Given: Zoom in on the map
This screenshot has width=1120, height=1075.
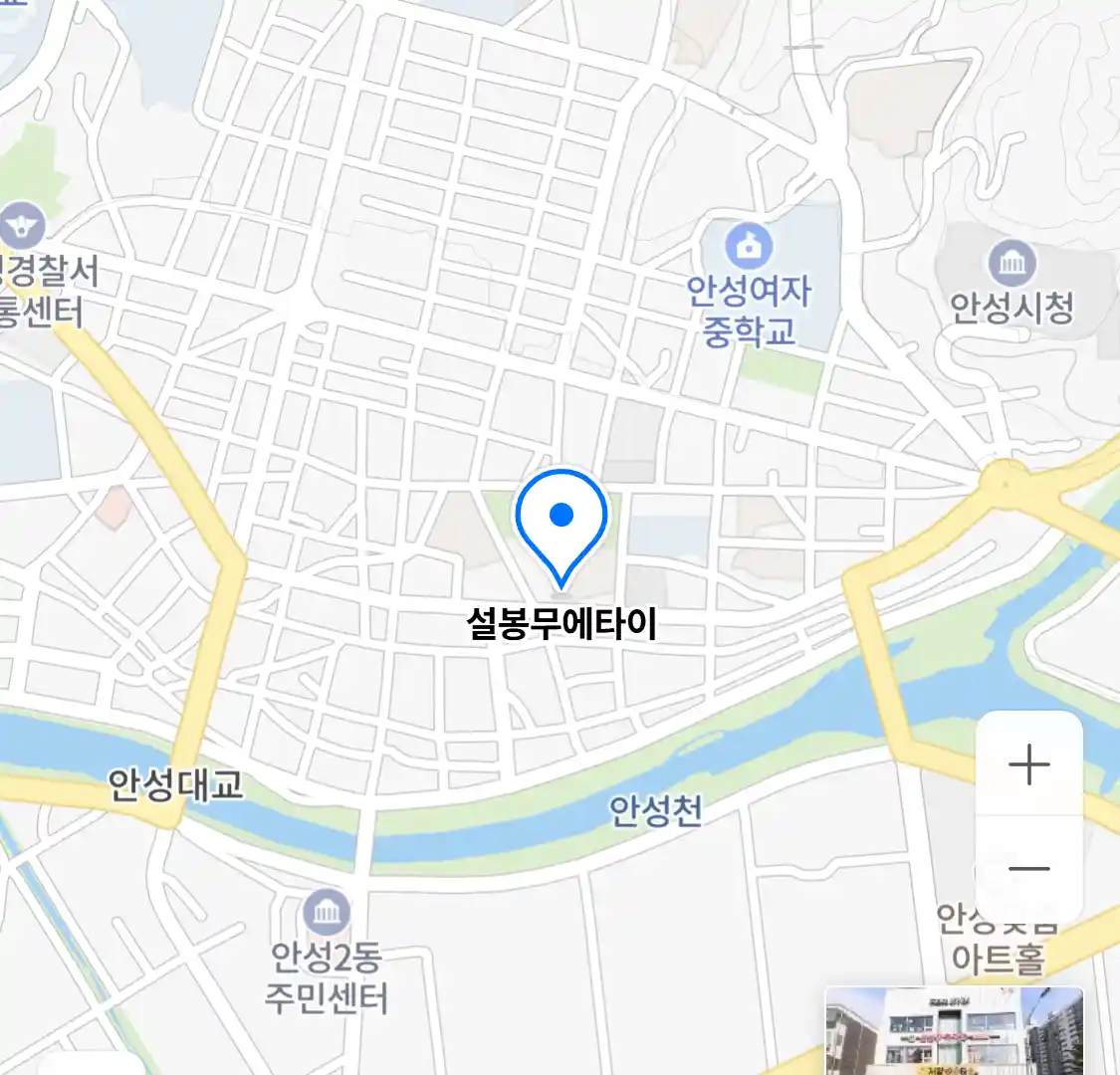Looking at the screenshot, I should click(1028, 764).
